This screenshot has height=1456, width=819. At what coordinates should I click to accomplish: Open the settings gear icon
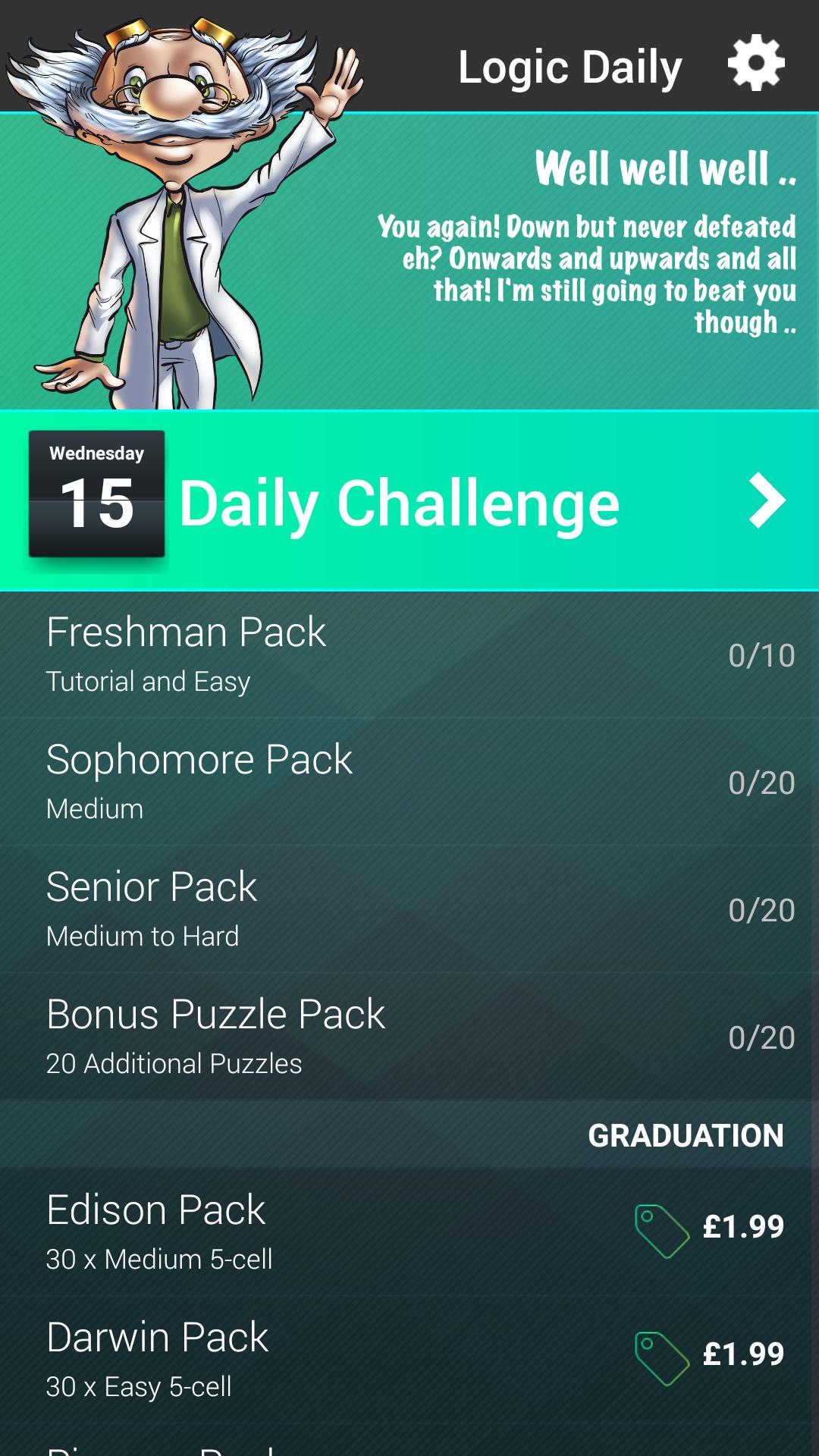click(x=756, y=63)
